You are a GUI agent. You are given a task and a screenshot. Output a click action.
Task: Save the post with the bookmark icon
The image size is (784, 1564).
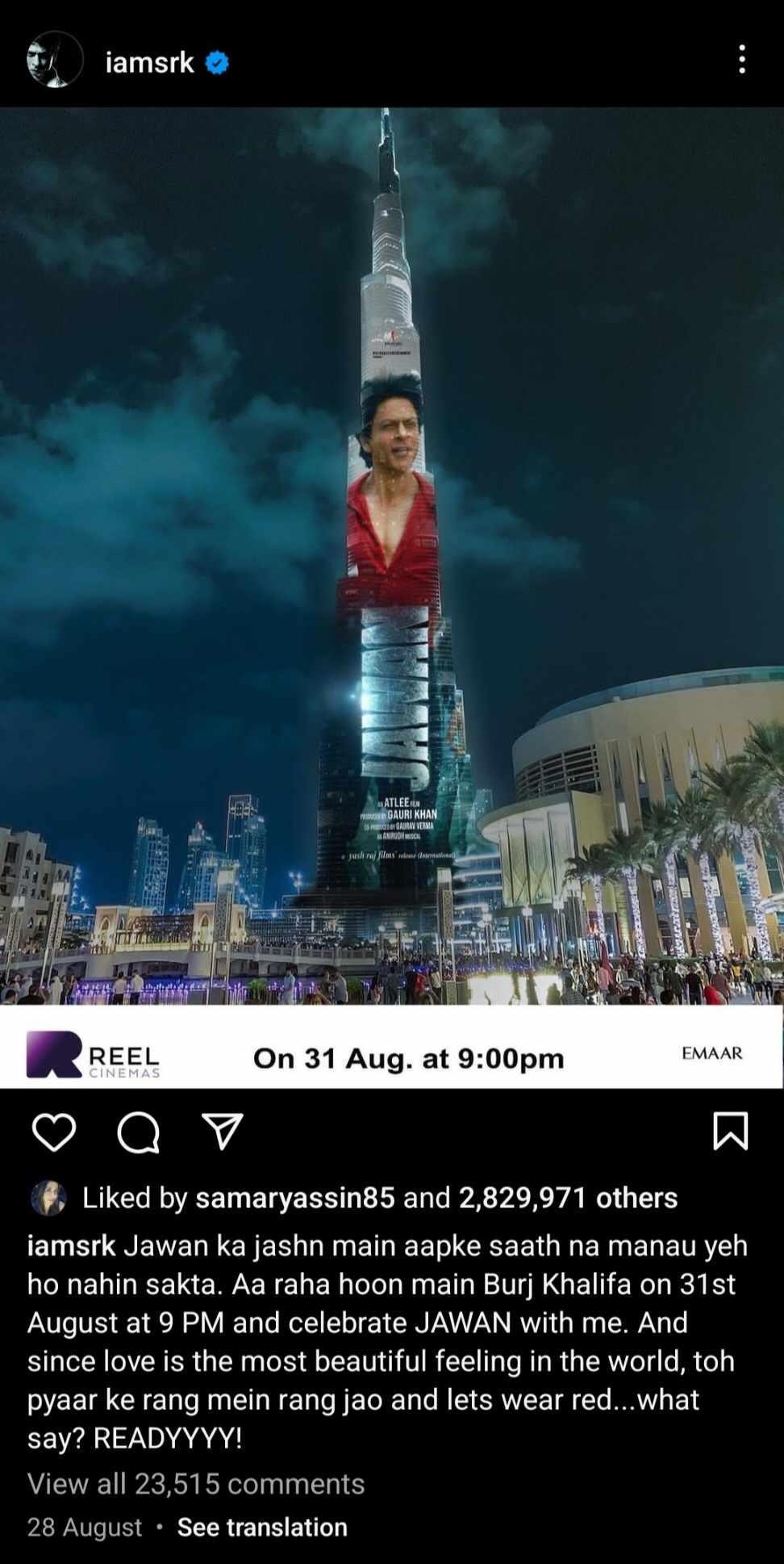(x=731, y=1131)
